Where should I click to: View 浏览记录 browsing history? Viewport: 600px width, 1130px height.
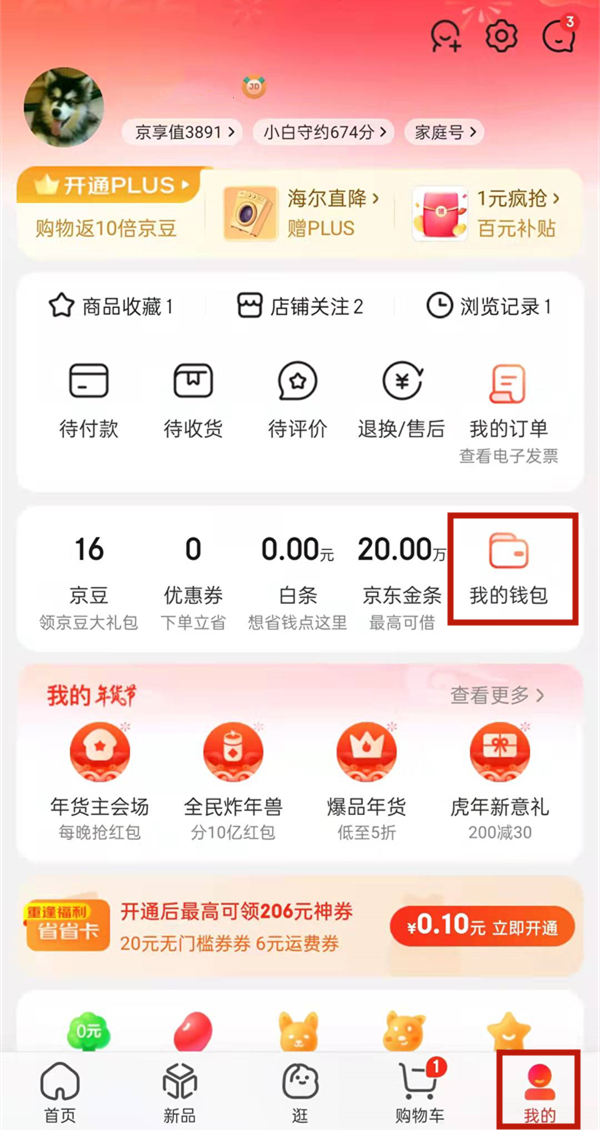click(490, 306)
